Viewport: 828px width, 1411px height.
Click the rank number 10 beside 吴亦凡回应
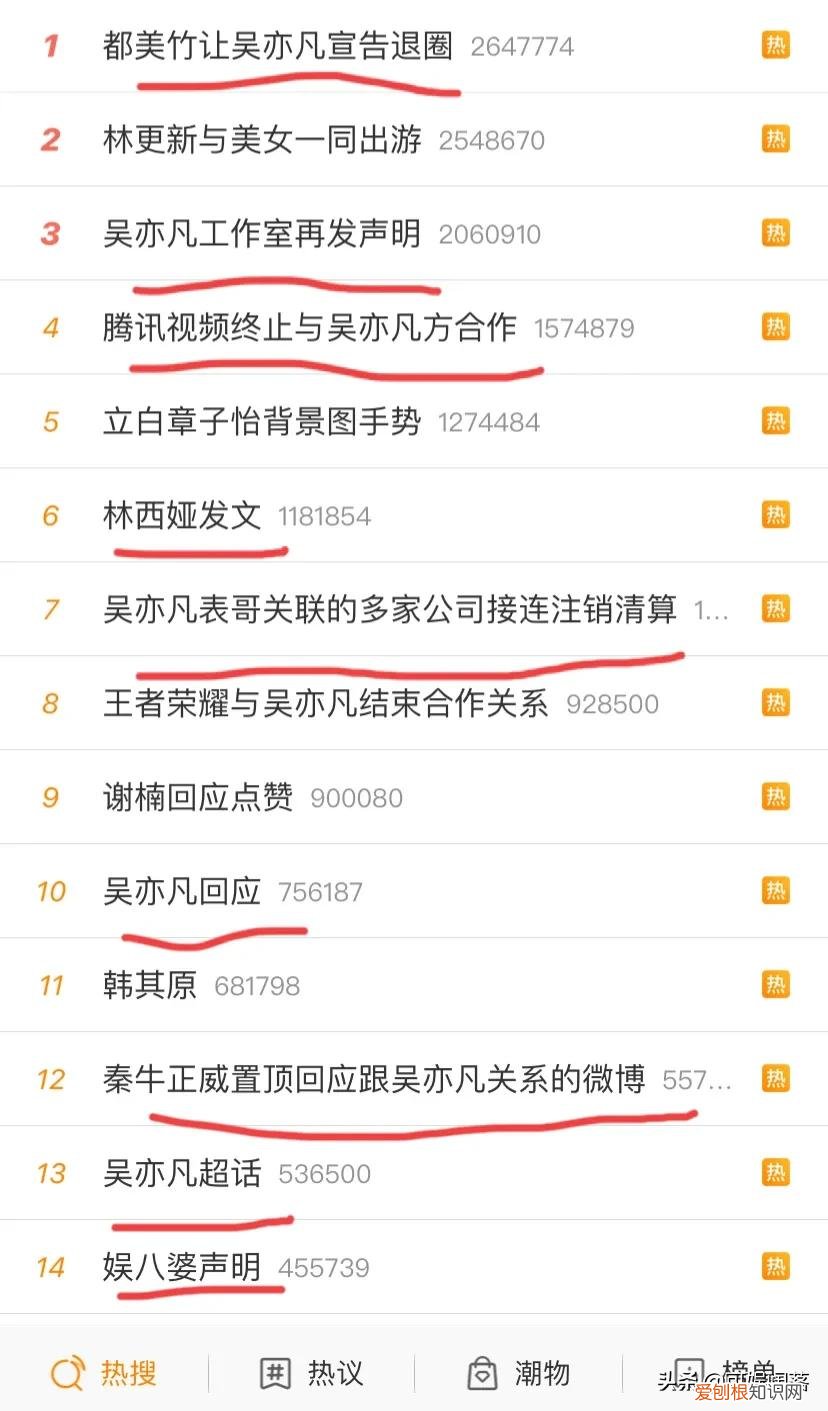(50, 891)
